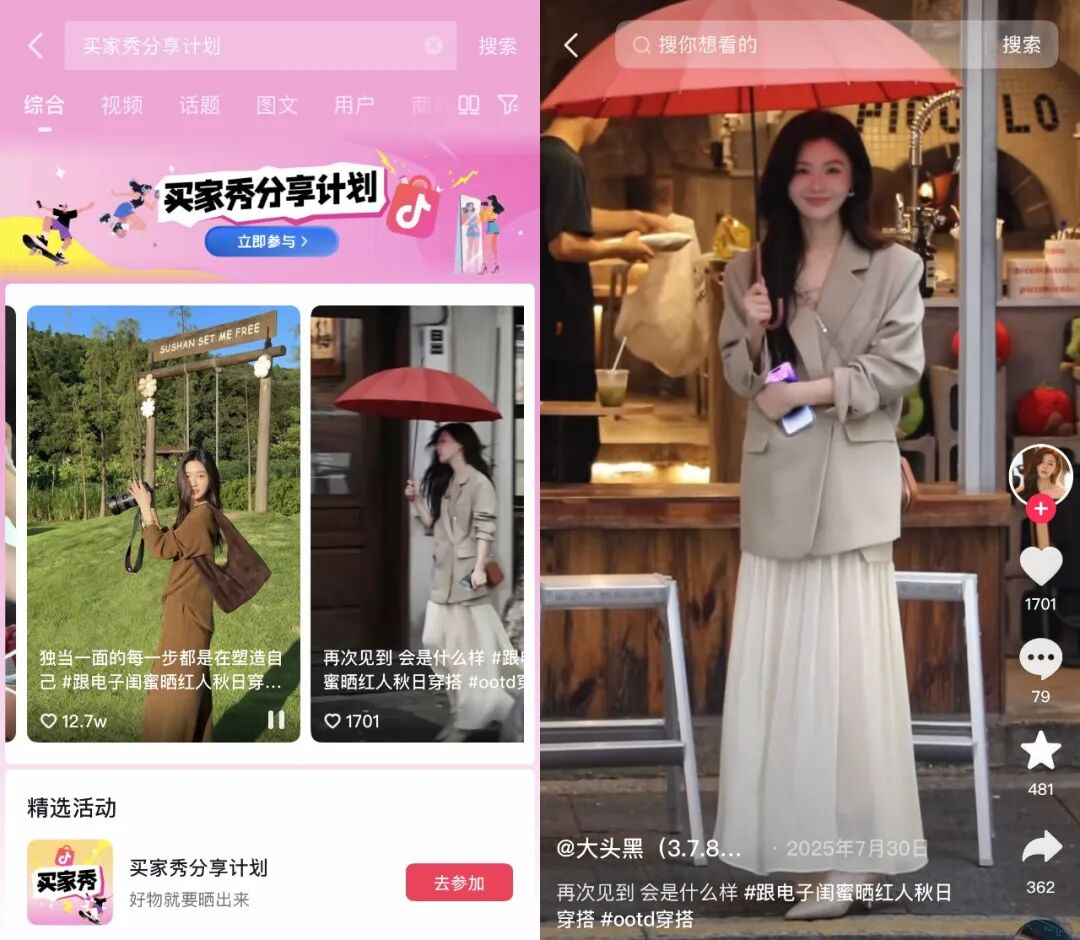Pause the playing preview in the 12.7w card
This screenshot has width=1080, height=940.
[276, 720]
